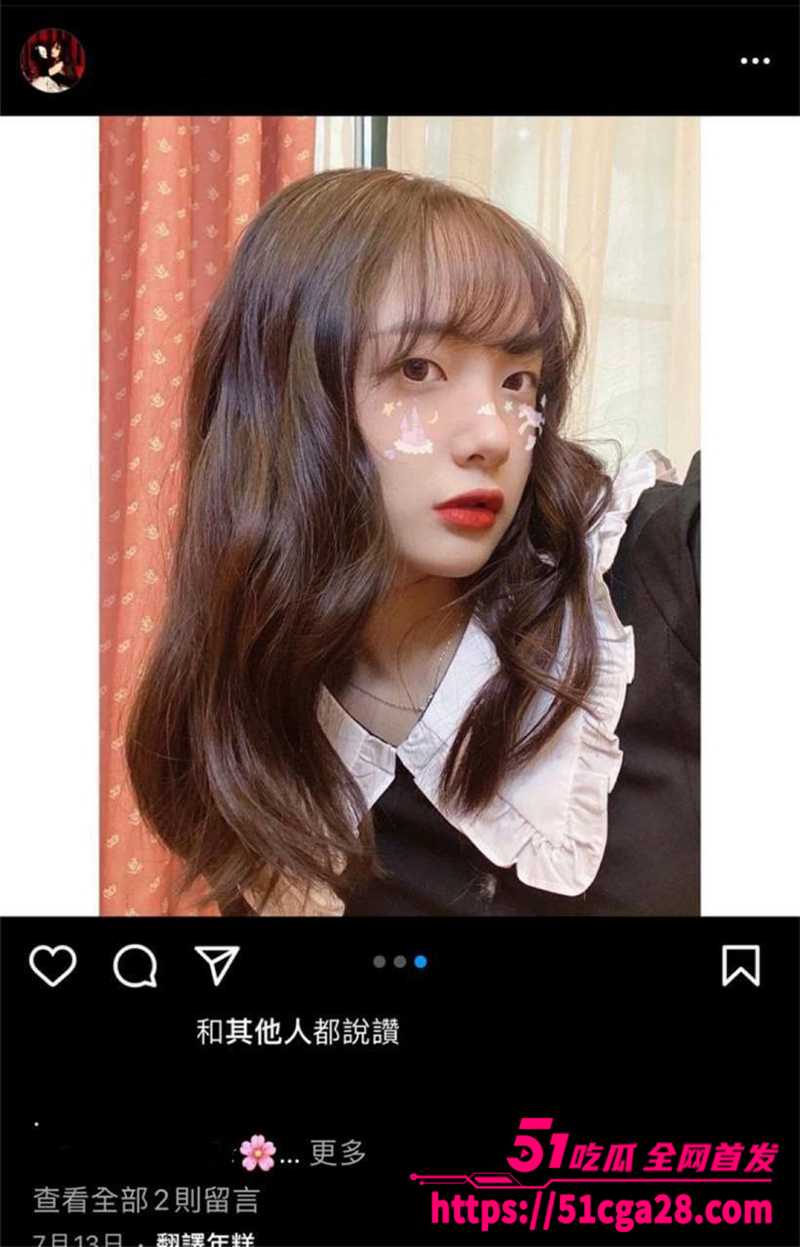Screen dimensions: 800x1247
Task: Open the comment bubble icon
Action: click(134, 966)
